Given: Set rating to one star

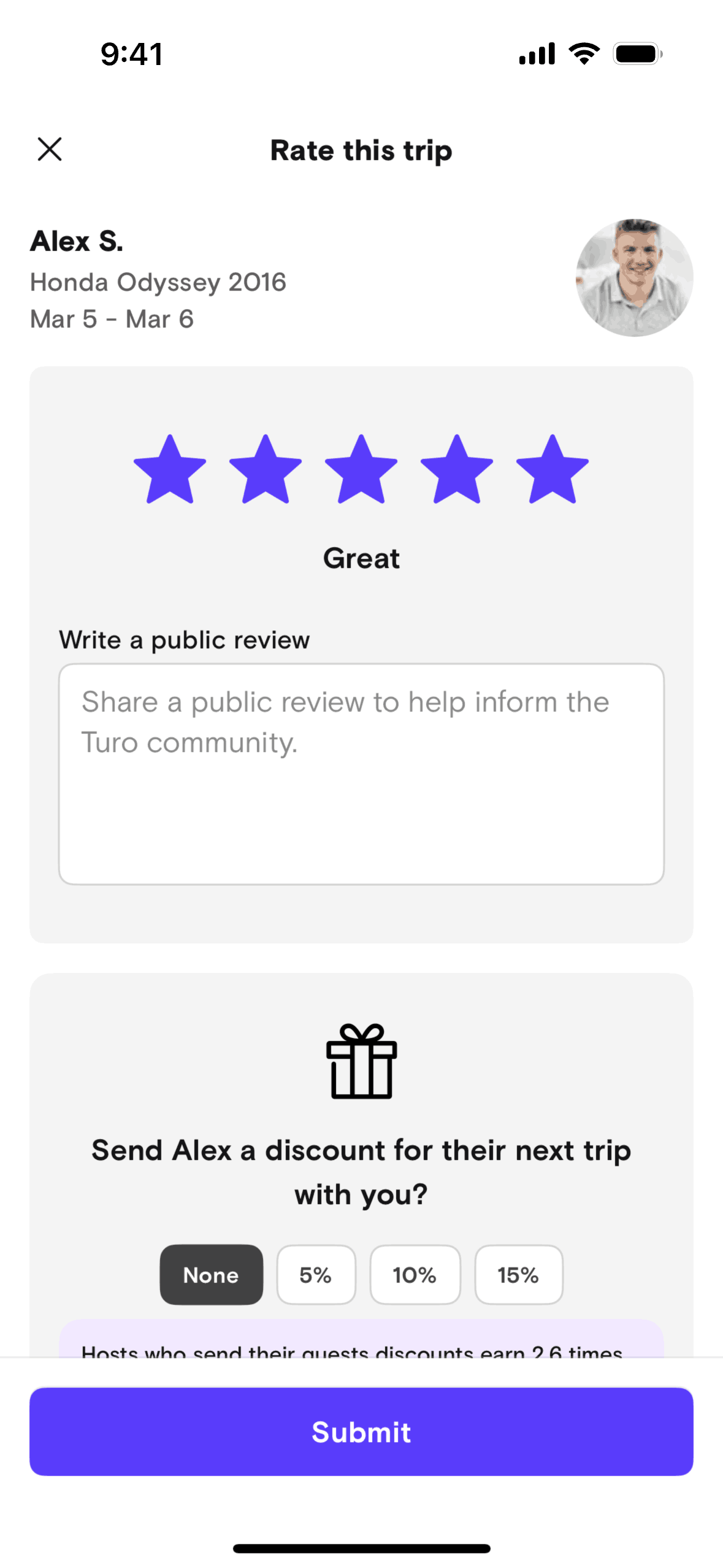Looking at the screenshot, I should [x=170, y=471].
